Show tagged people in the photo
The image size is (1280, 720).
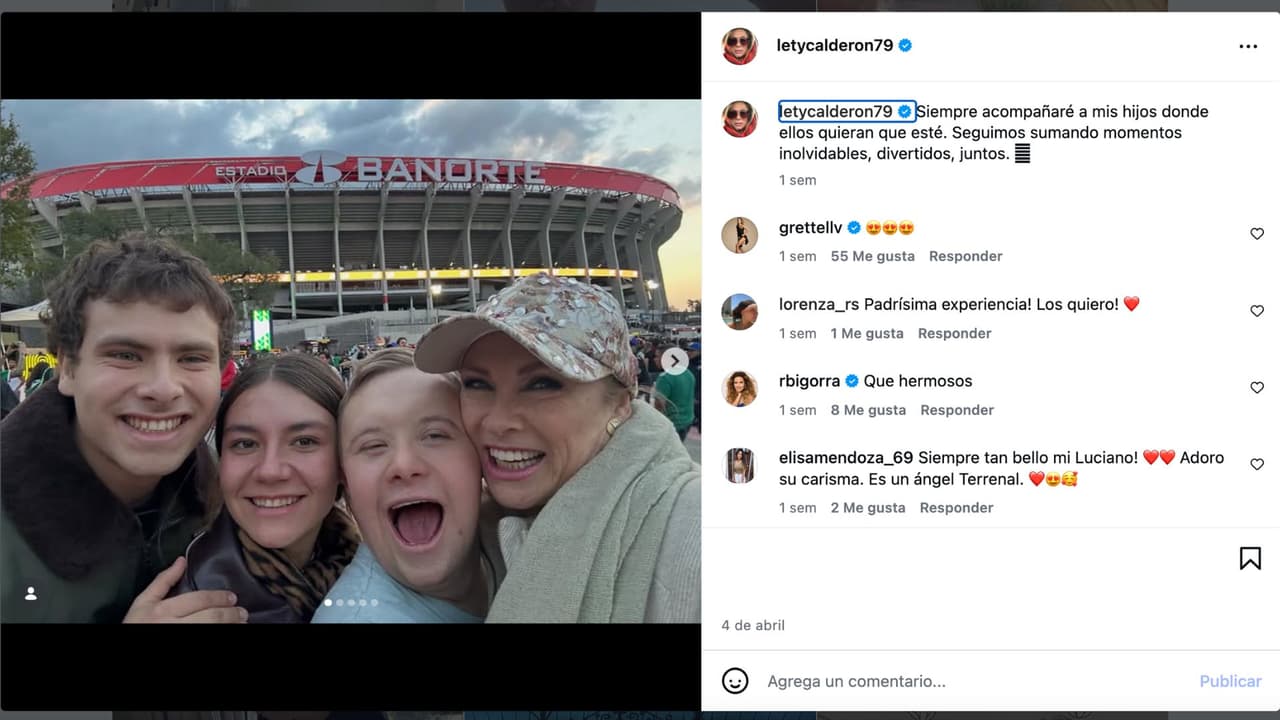pos(31,593)
